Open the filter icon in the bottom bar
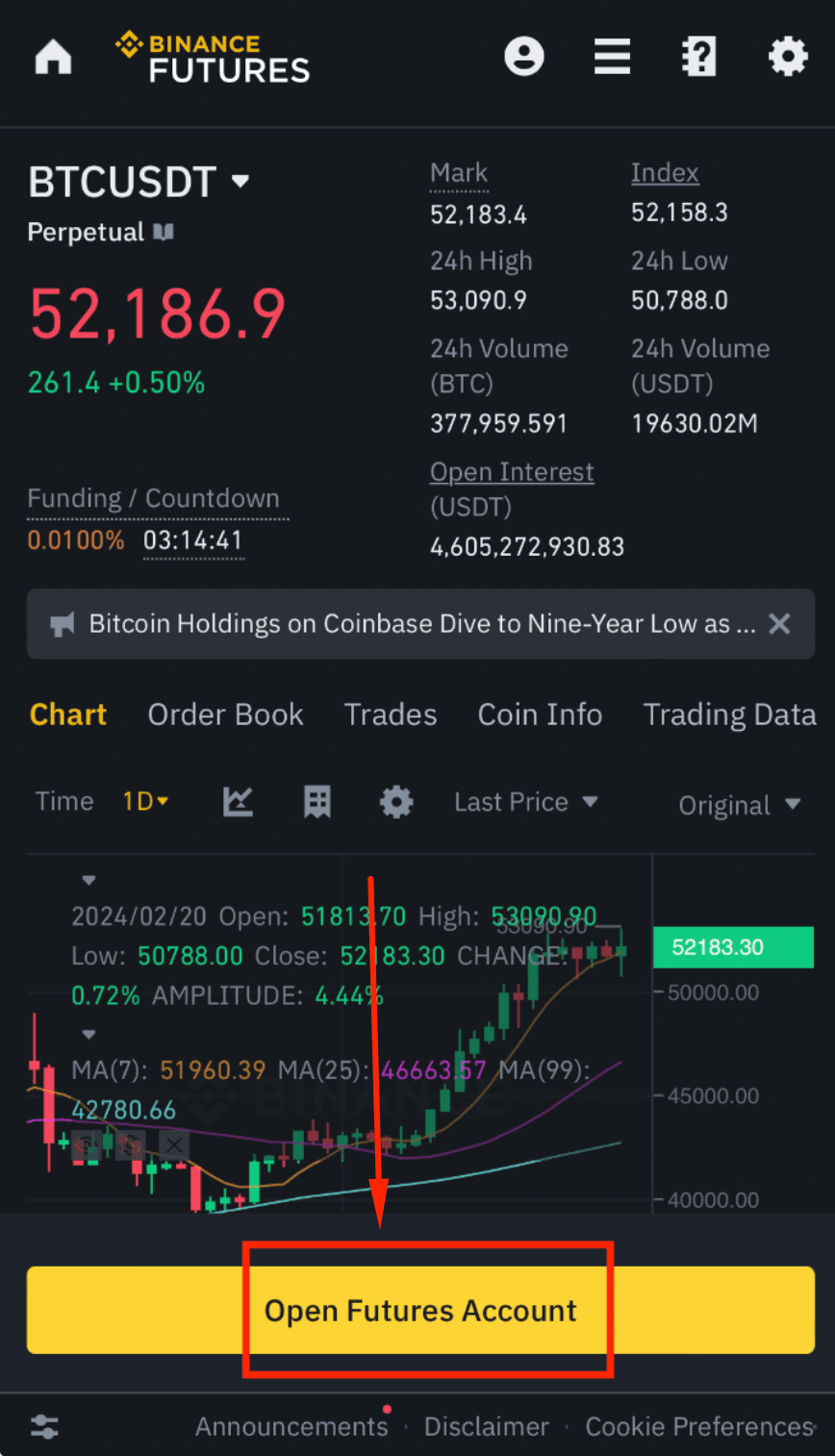Viewport: 835px width, 1456px height. coord(44,1428)
